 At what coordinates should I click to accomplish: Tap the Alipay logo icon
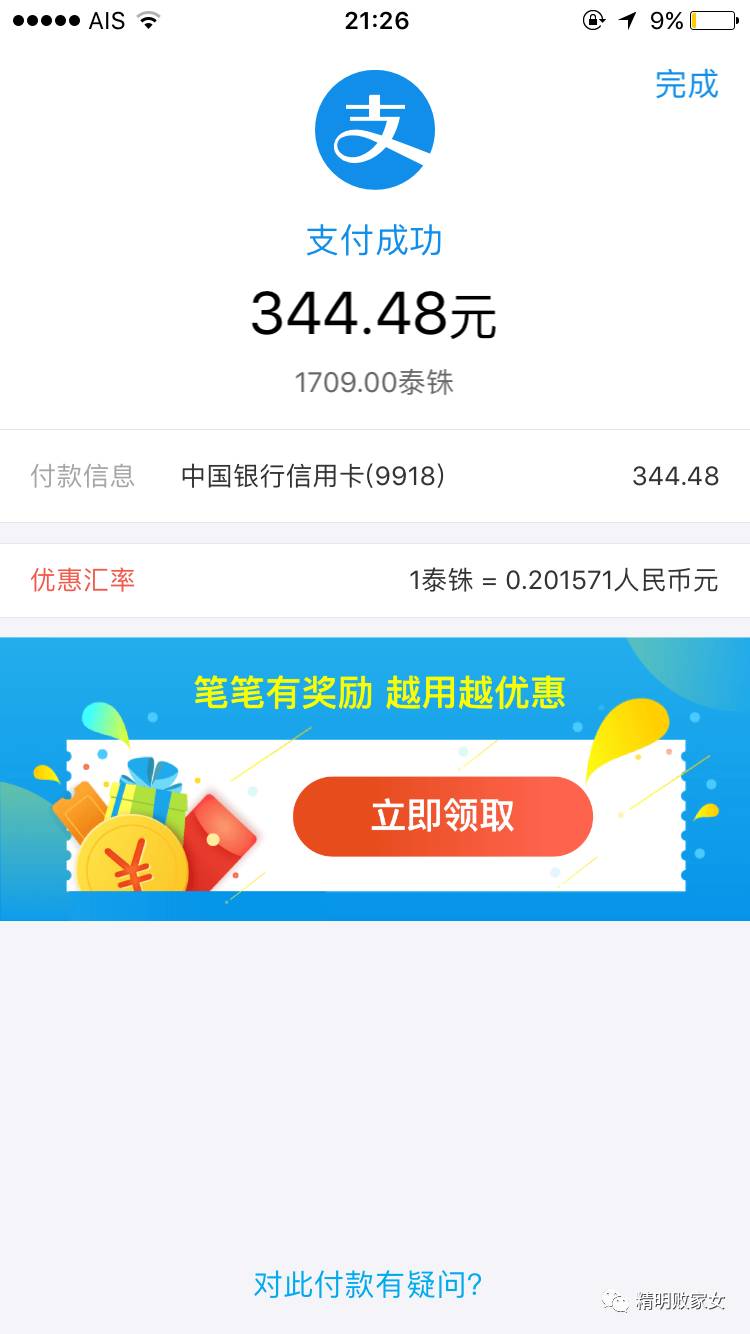(x=375, y=130)
